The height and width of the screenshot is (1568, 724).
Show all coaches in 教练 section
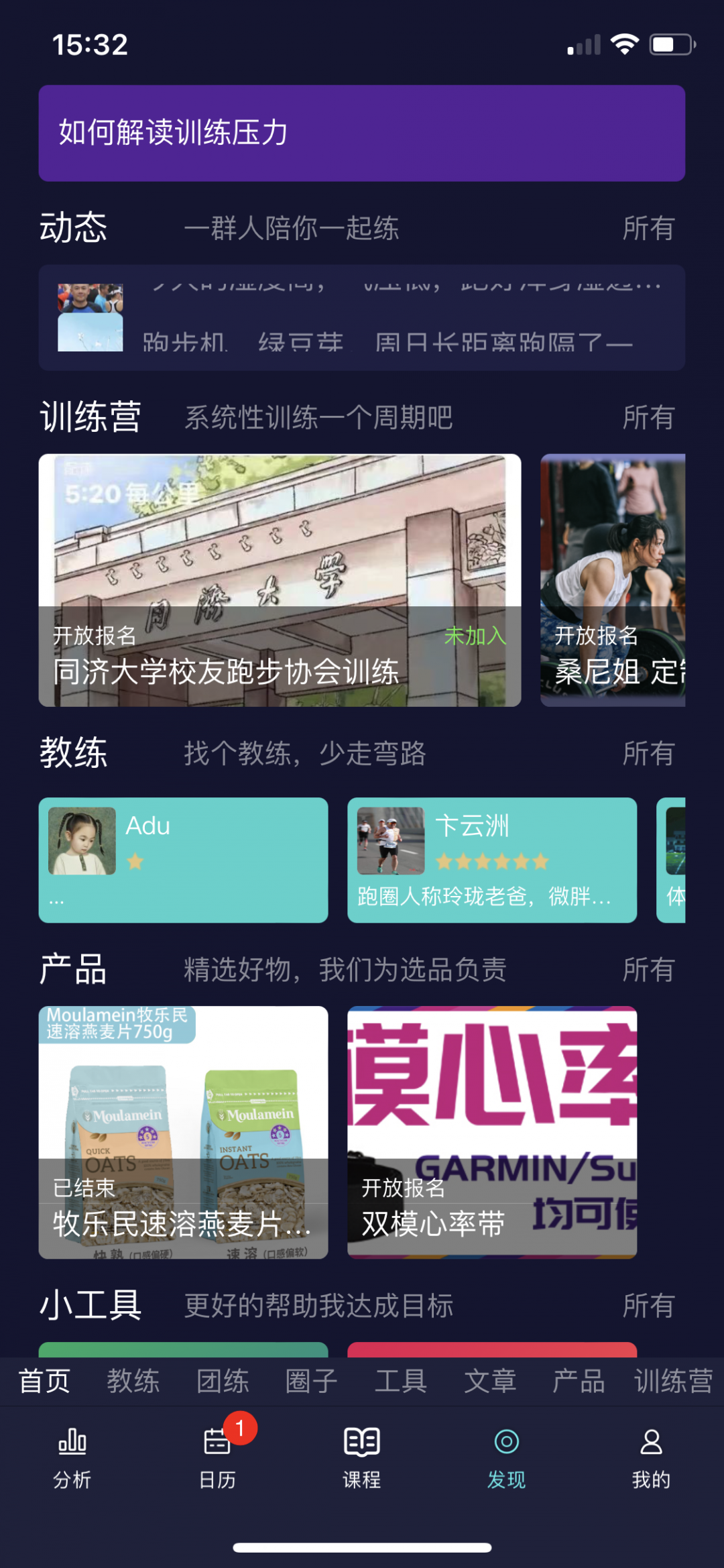(x=648, y=754)
